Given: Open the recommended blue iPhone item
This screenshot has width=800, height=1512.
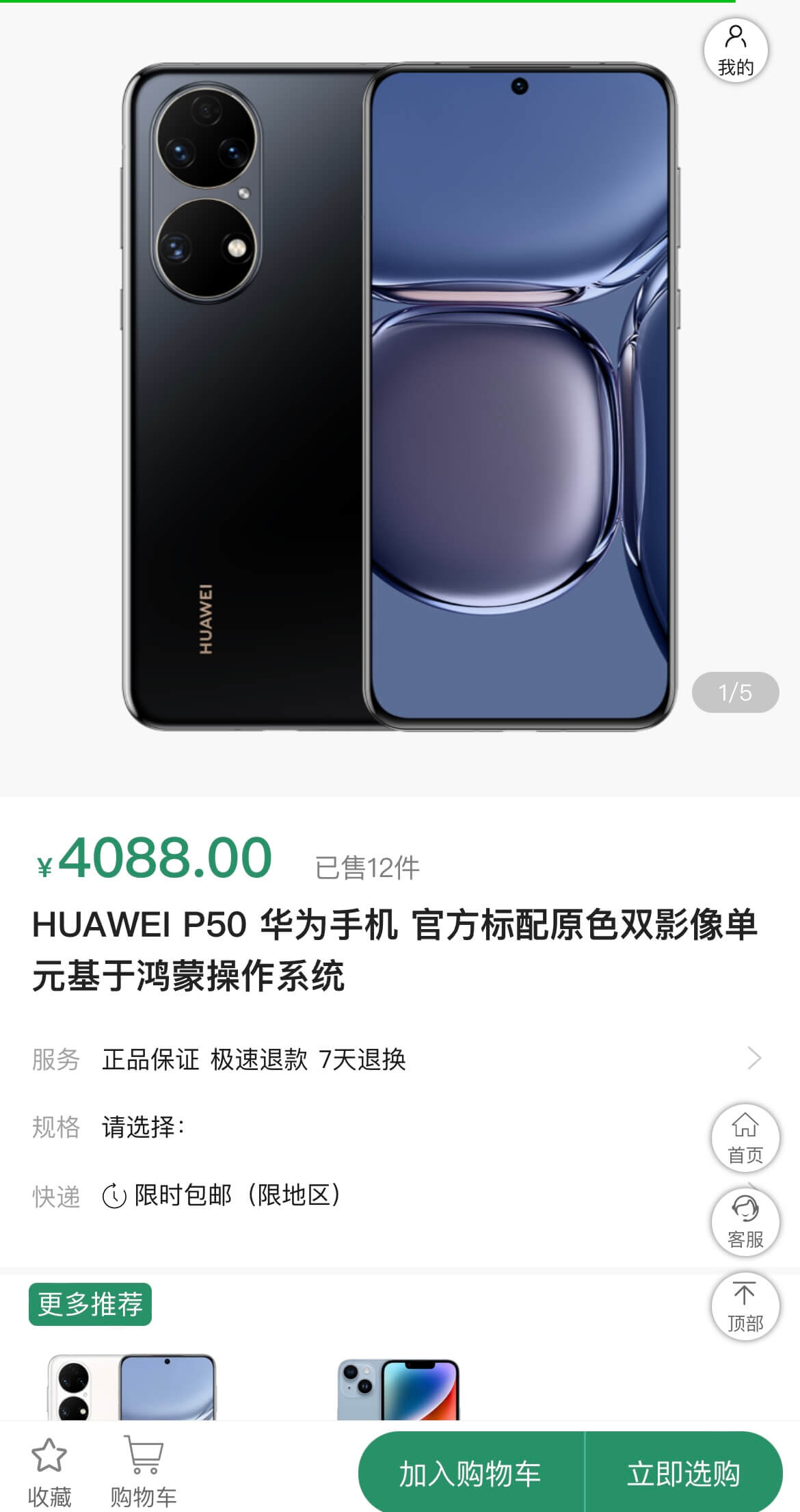Looking at the screenshot, I should 399,1389.
